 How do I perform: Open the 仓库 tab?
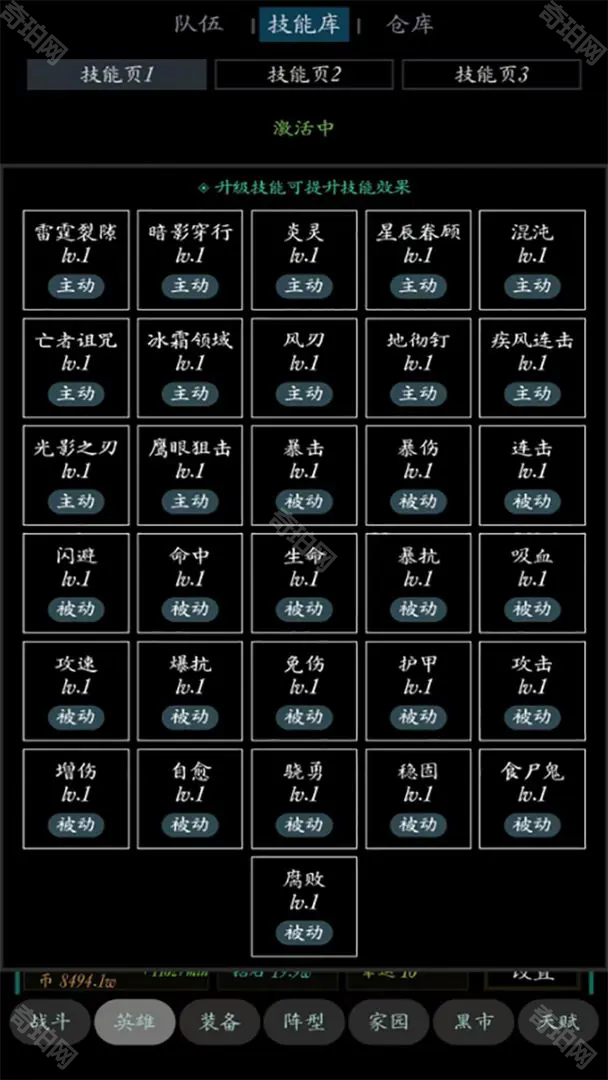click(x=410, y=24)
